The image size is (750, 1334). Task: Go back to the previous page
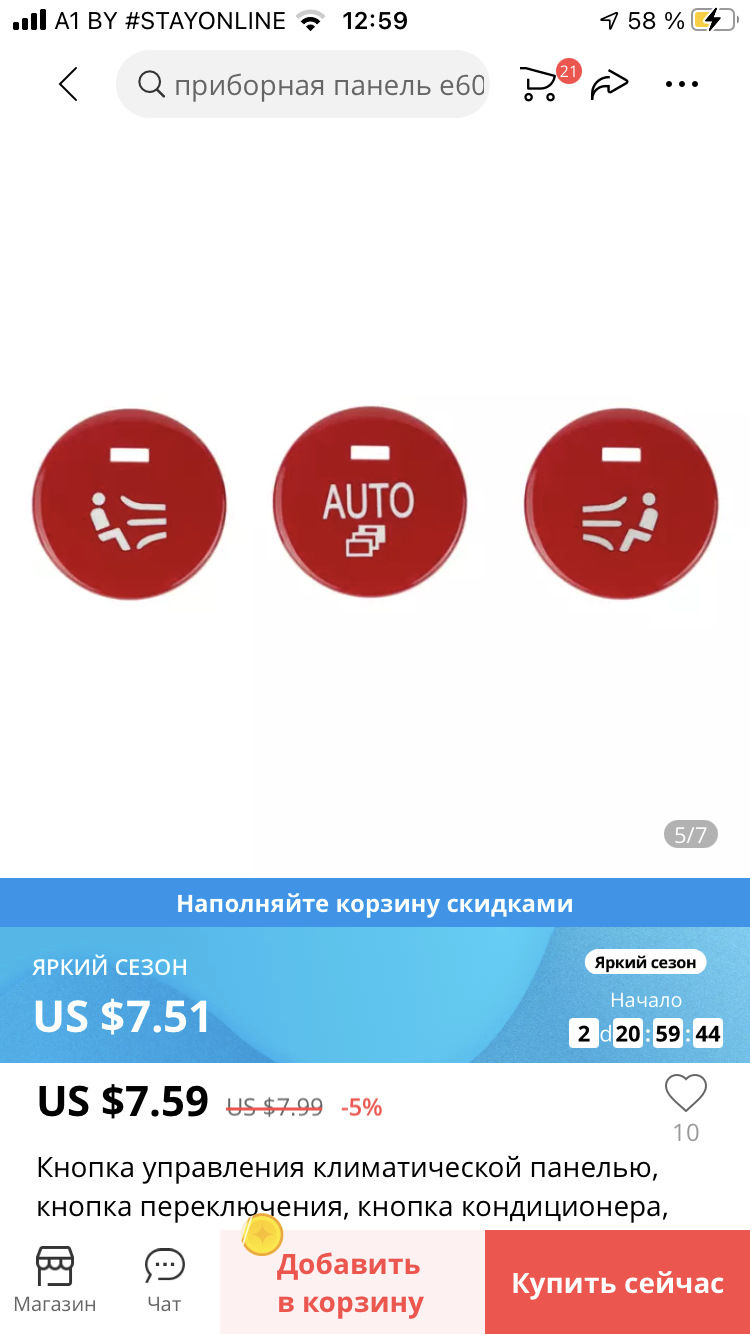(x=68, y=85)
